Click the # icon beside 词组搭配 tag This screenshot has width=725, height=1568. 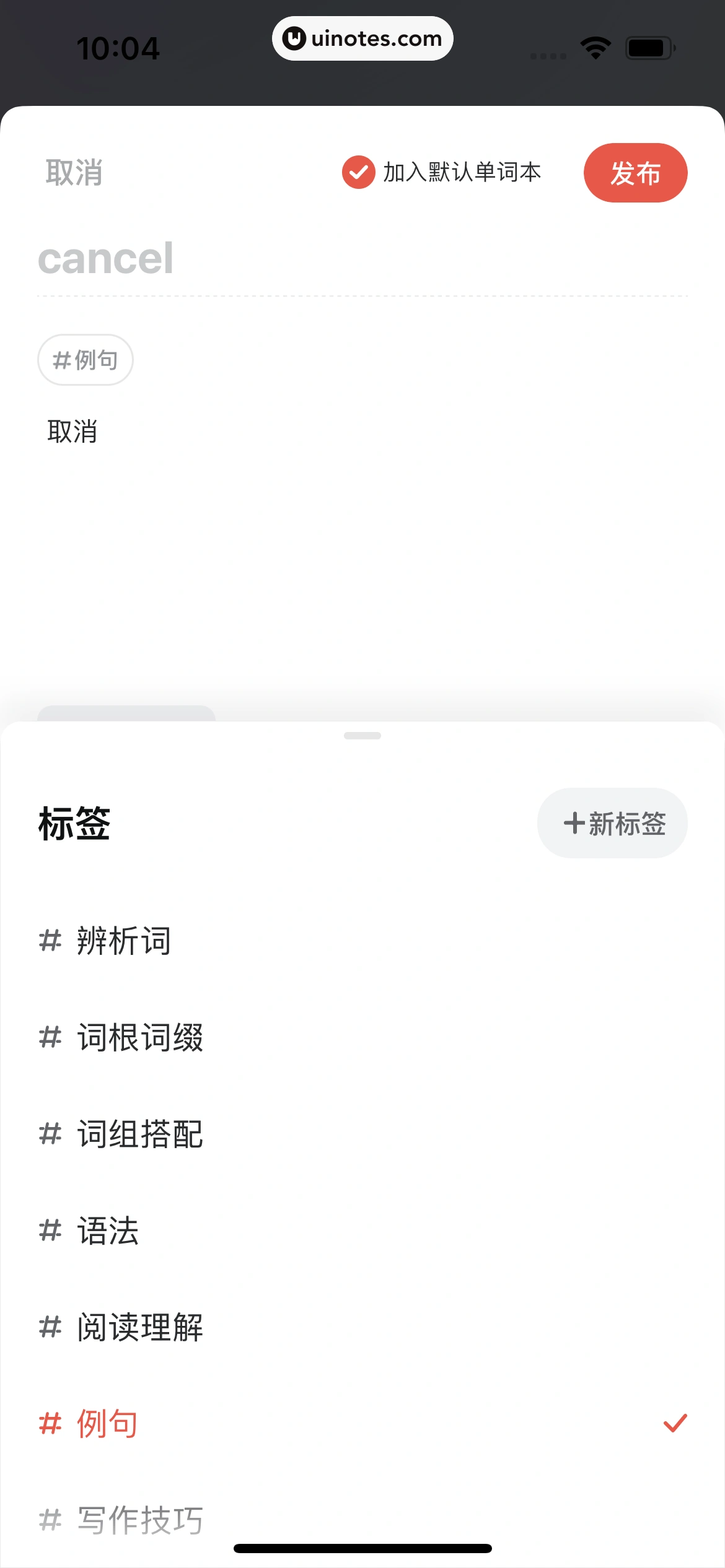[x=50, y=1134]
